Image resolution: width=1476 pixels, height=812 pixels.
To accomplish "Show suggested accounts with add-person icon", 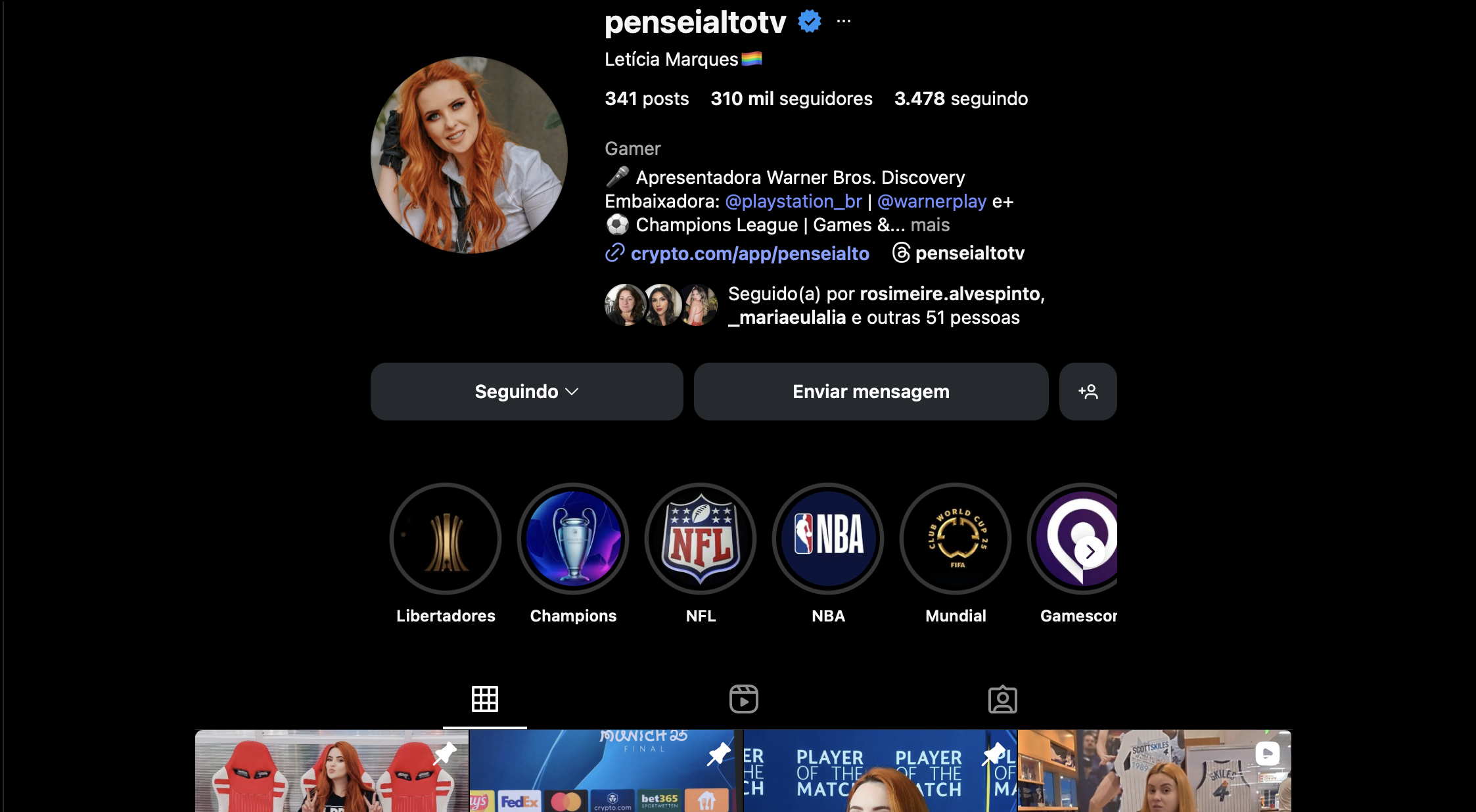I will [1088, 392].
